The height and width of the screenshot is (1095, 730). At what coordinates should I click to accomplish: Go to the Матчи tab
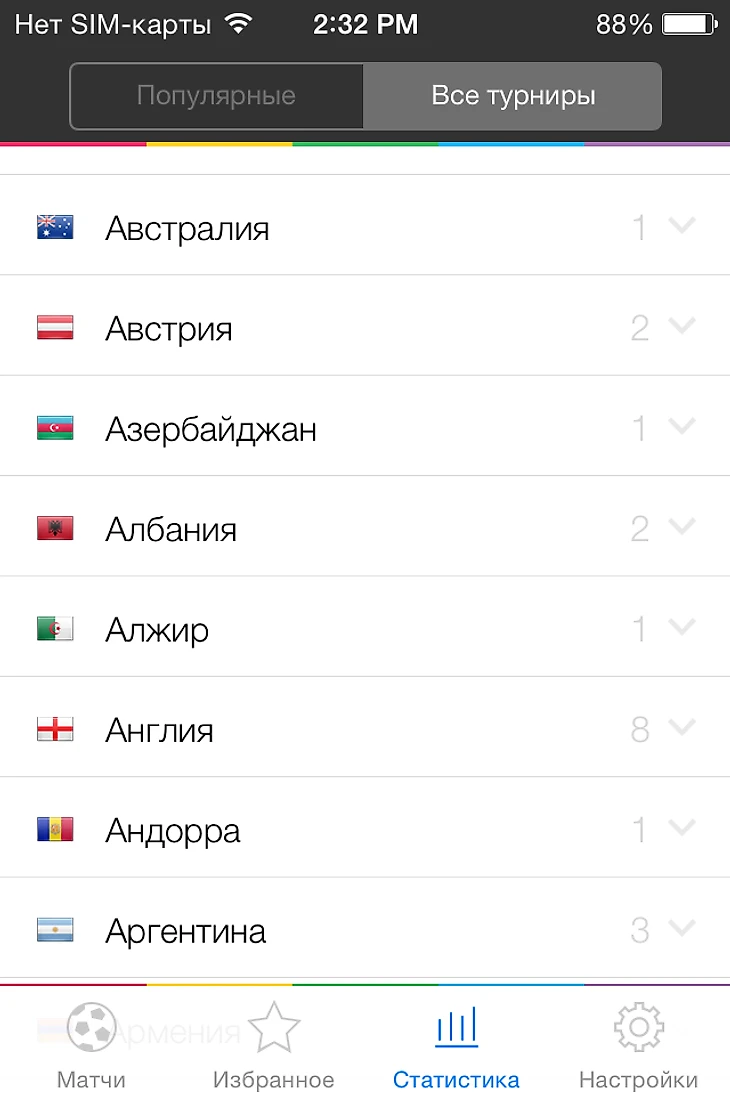91,1045
